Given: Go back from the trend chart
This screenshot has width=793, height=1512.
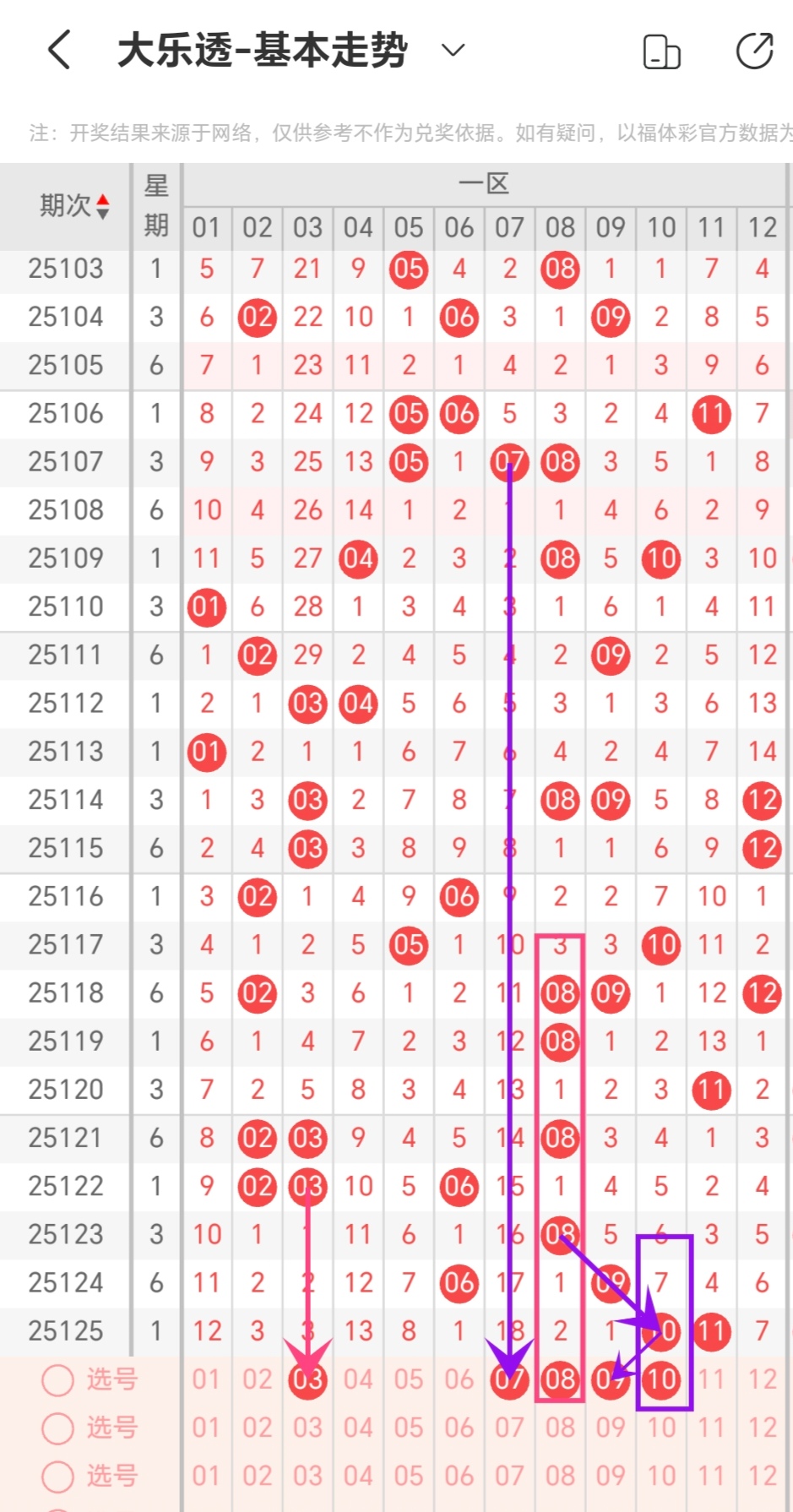Looking at the screenshot, I should pos(59,50).
